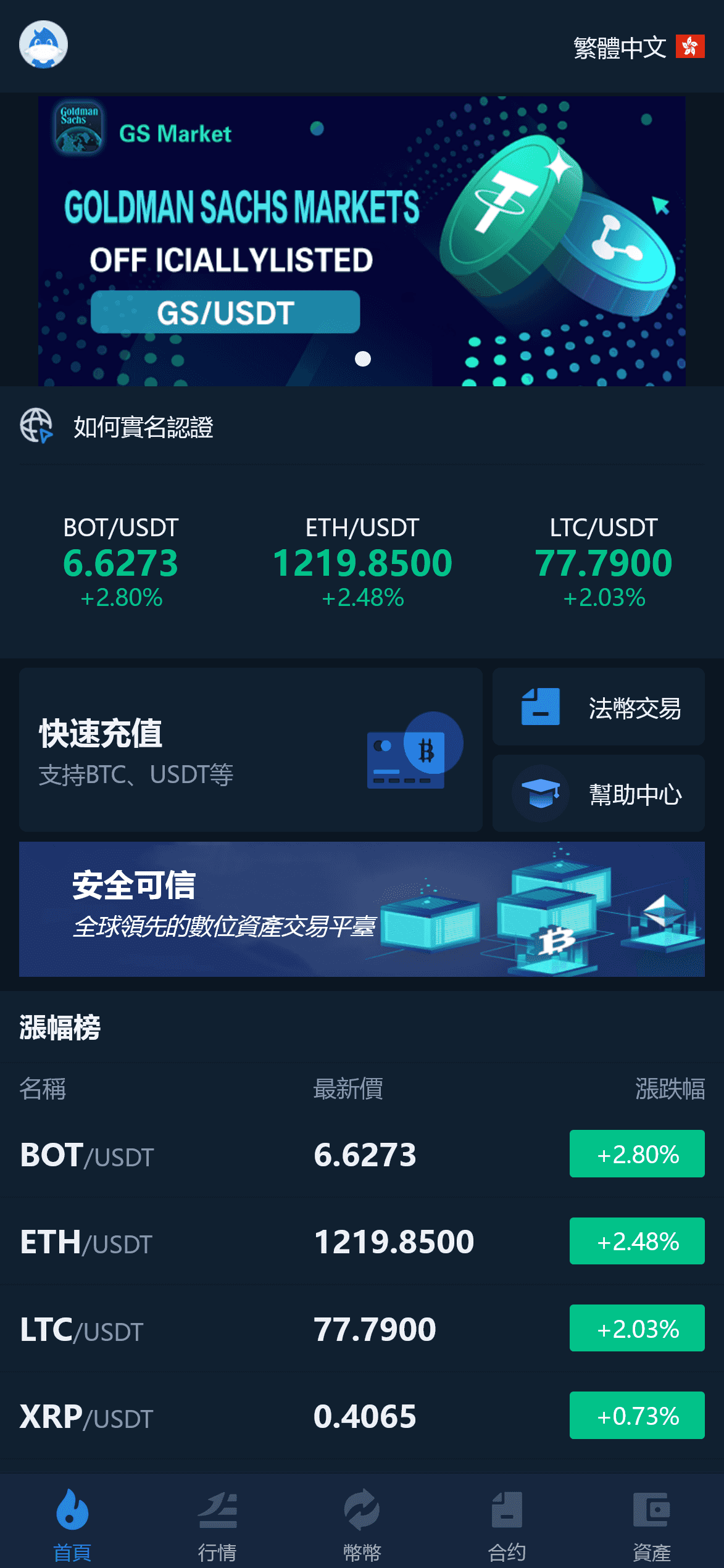Switch to the 合约 tab

507,1524
